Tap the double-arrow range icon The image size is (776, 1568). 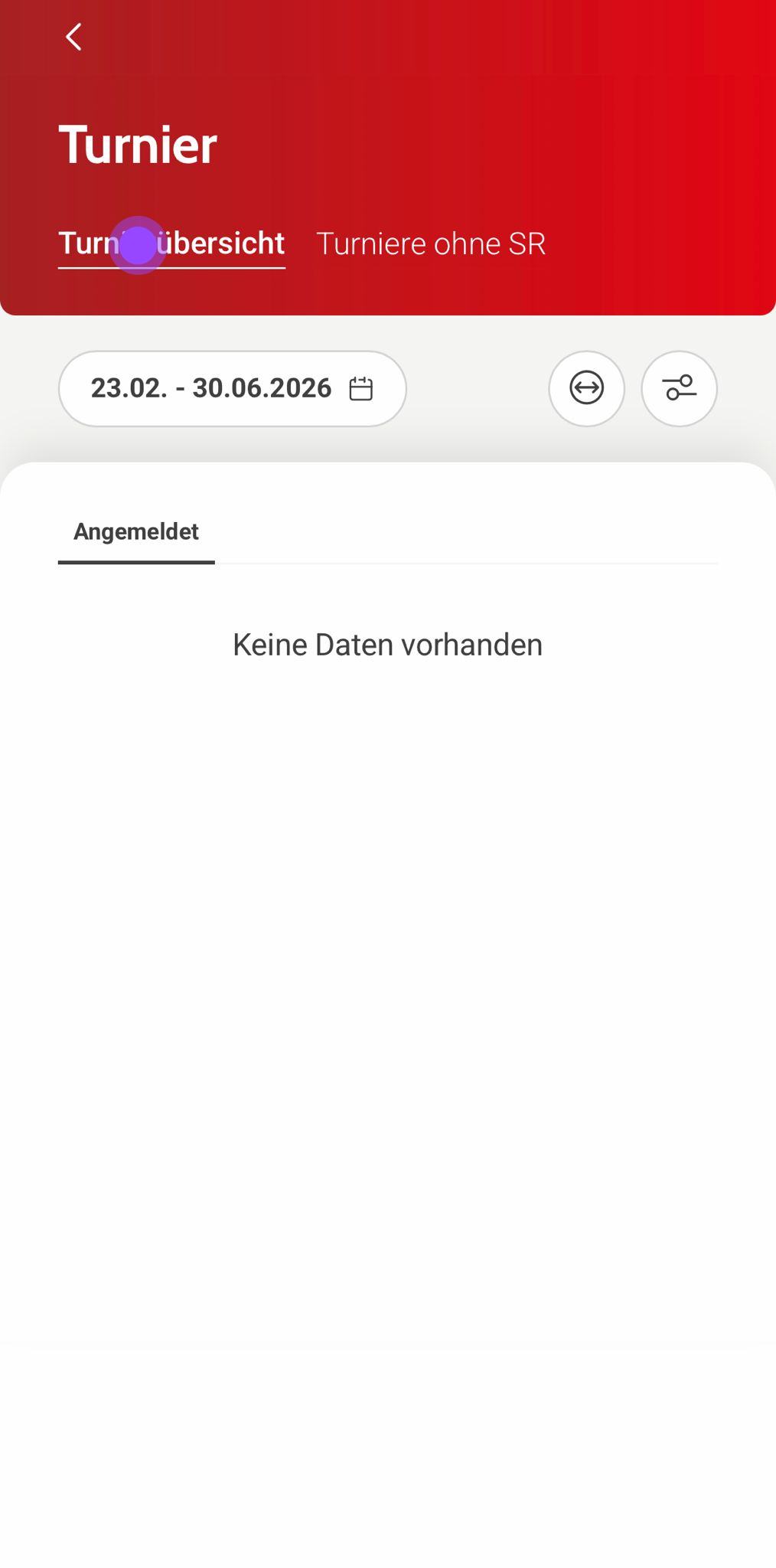tap(586, 388)
